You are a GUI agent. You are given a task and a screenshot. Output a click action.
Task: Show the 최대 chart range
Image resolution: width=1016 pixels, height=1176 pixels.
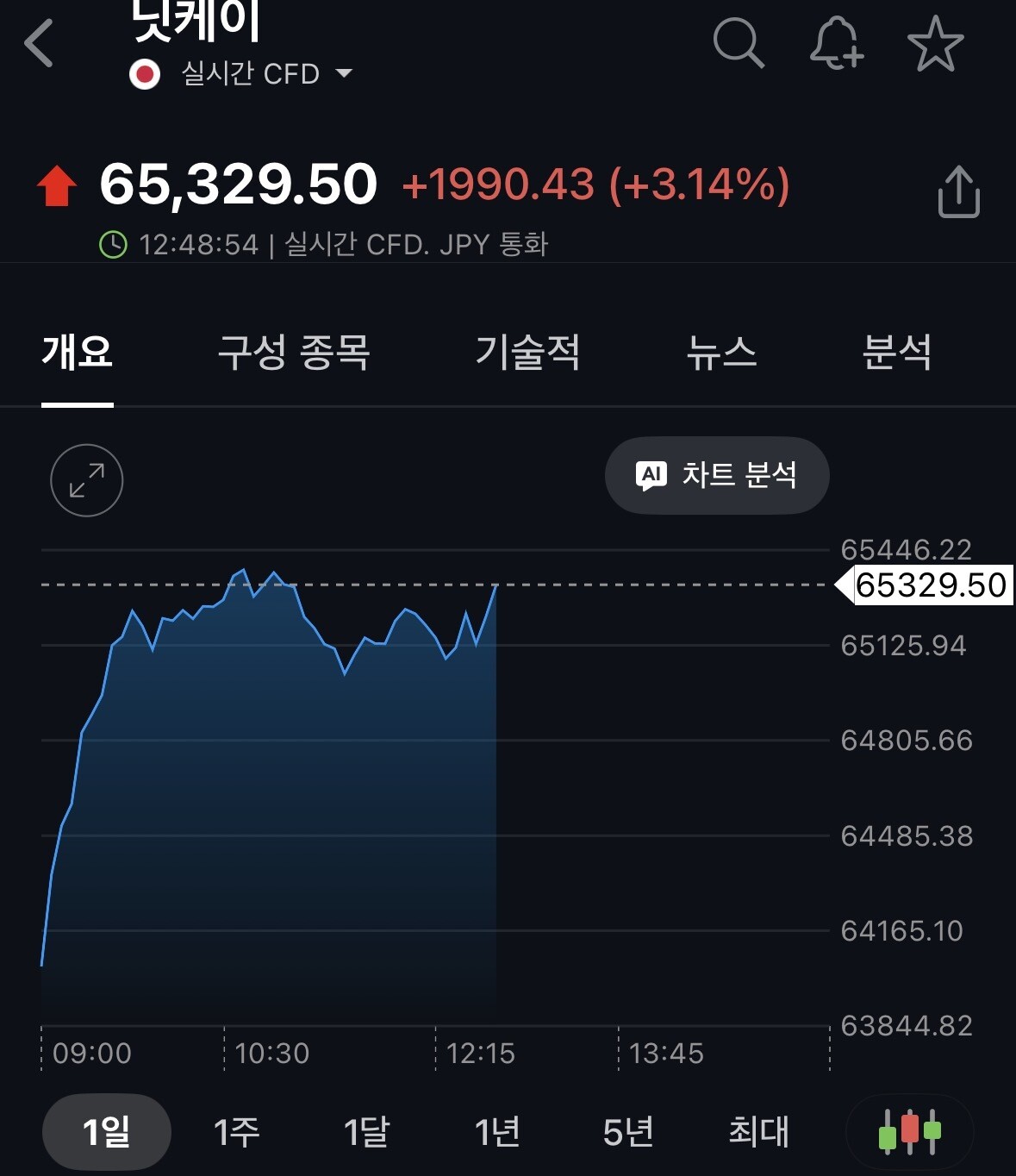pyautogui.click(x=758, y=1132)
